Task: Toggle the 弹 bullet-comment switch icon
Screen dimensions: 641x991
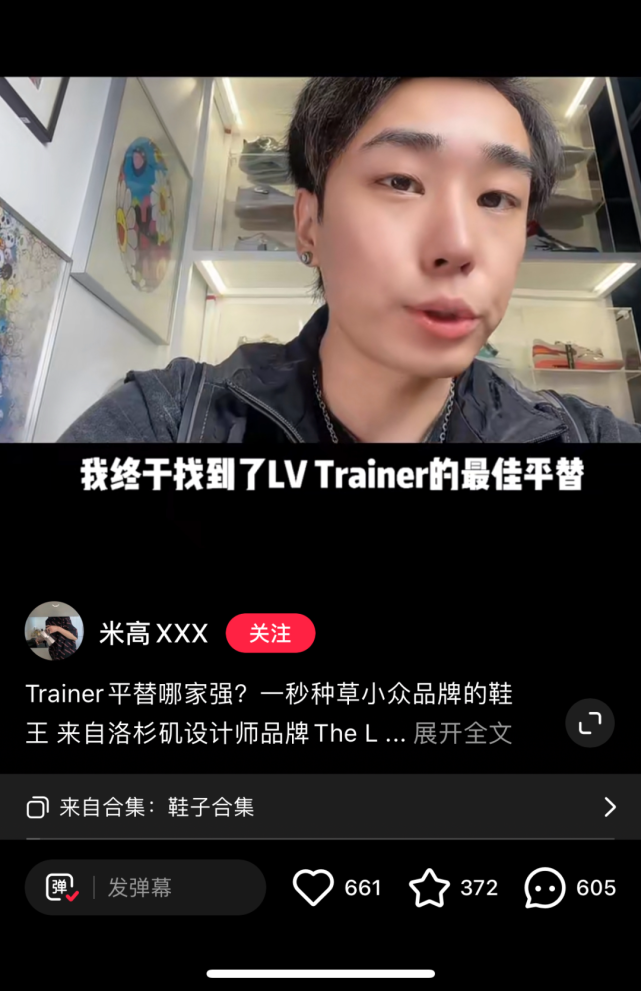Action: pos(63,887)
